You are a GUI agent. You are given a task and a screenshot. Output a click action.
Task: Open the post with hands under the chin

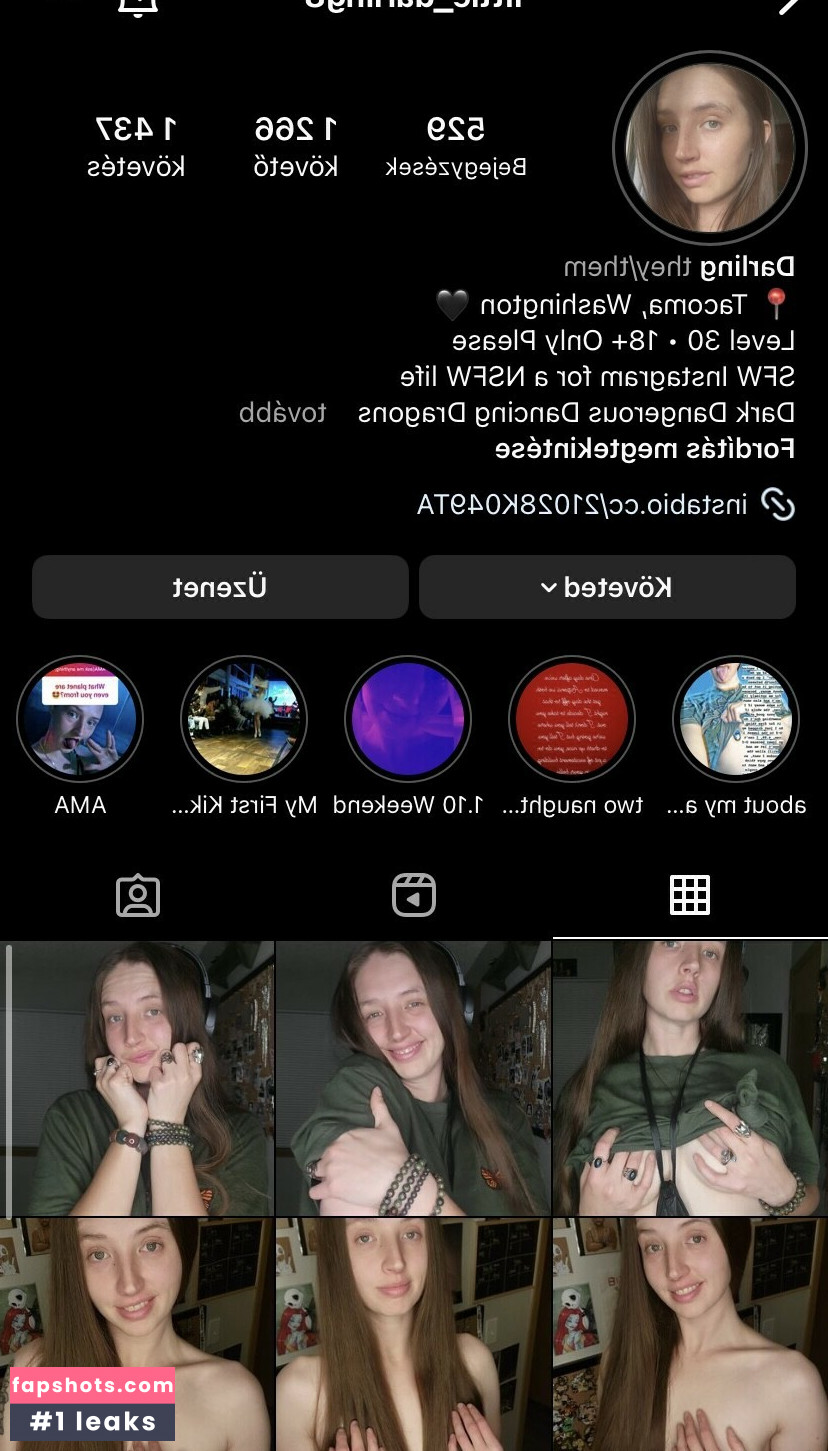(137, 1078)
